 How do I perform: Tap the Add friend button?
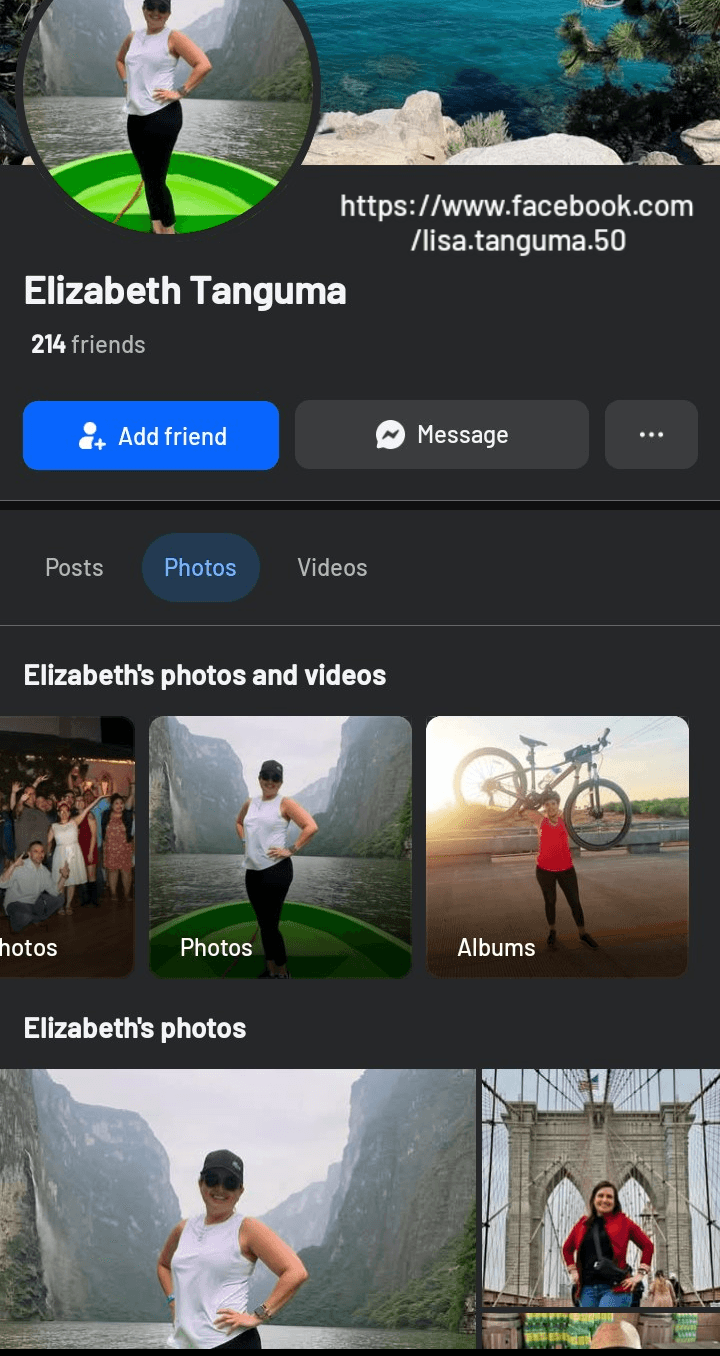tap(151, 436)
